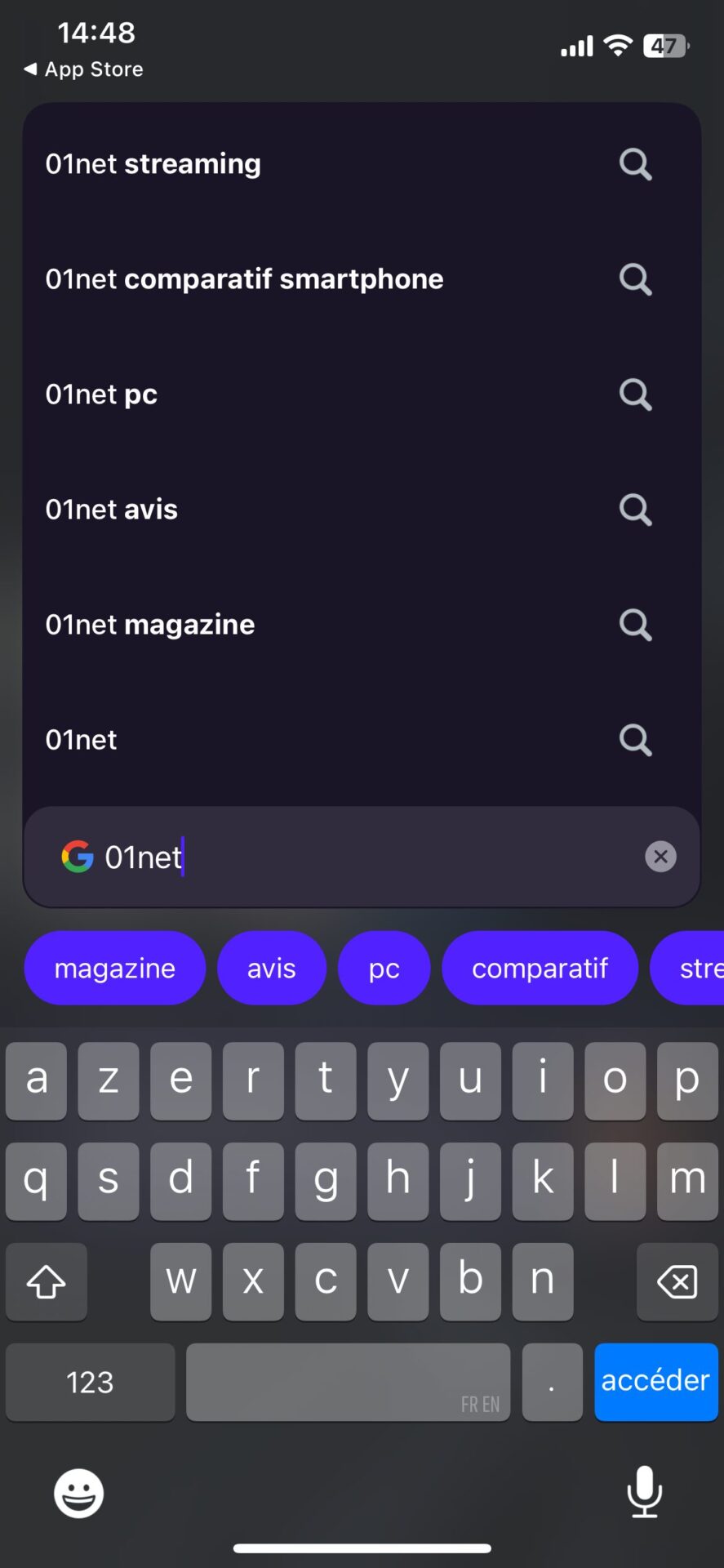The image size is (724, 1568).
Task: Hit the blue 'accéder' keyboard key
Action: pos(655,1381)
